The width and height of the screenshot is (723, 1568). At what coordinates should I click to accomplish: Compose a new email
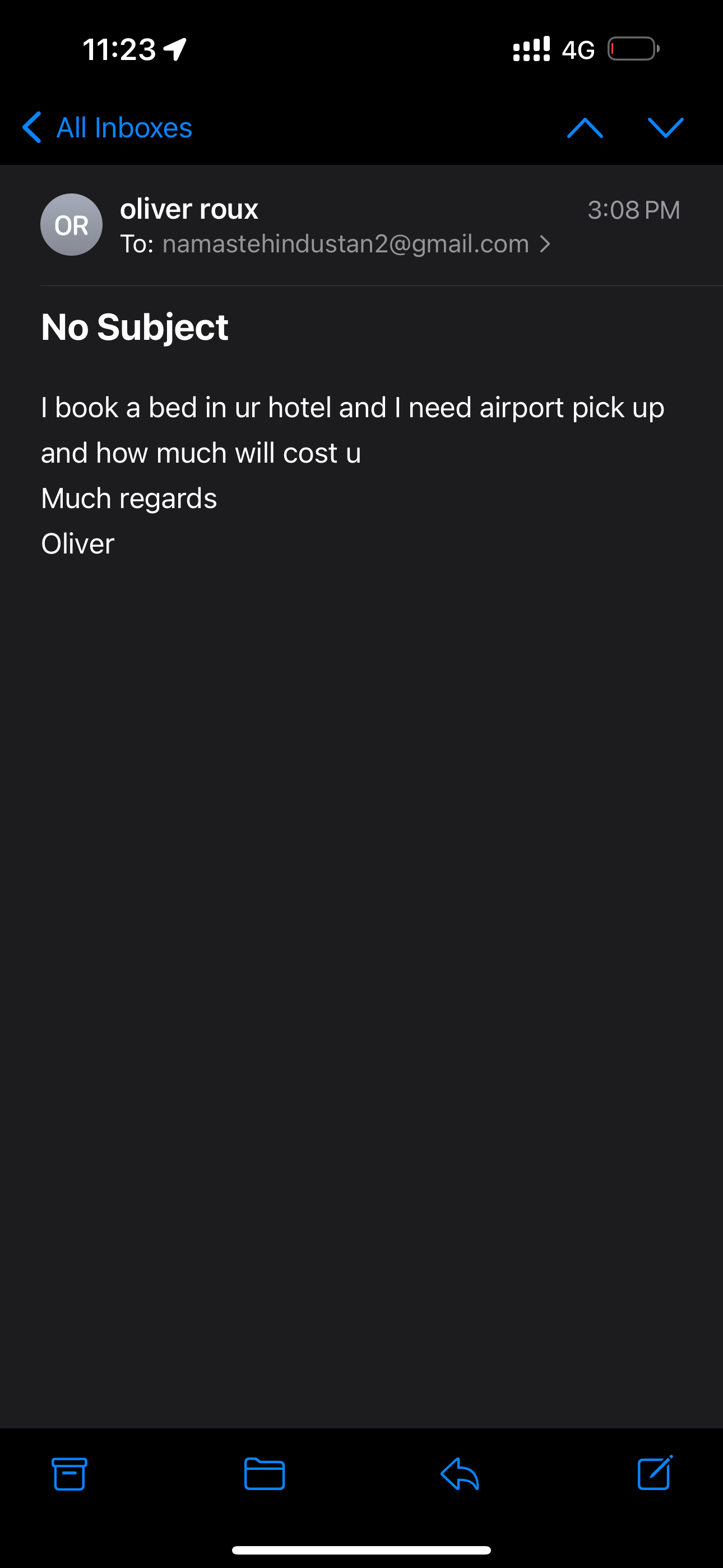(655, 1473)
